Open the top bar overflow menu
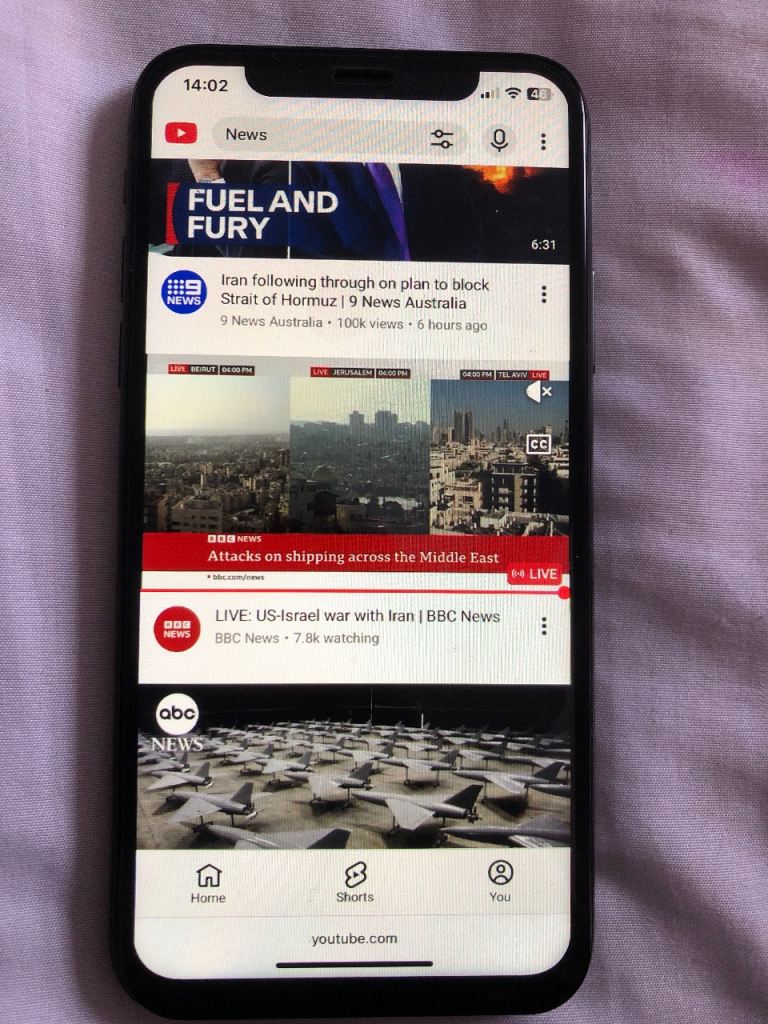 (543, 142)
